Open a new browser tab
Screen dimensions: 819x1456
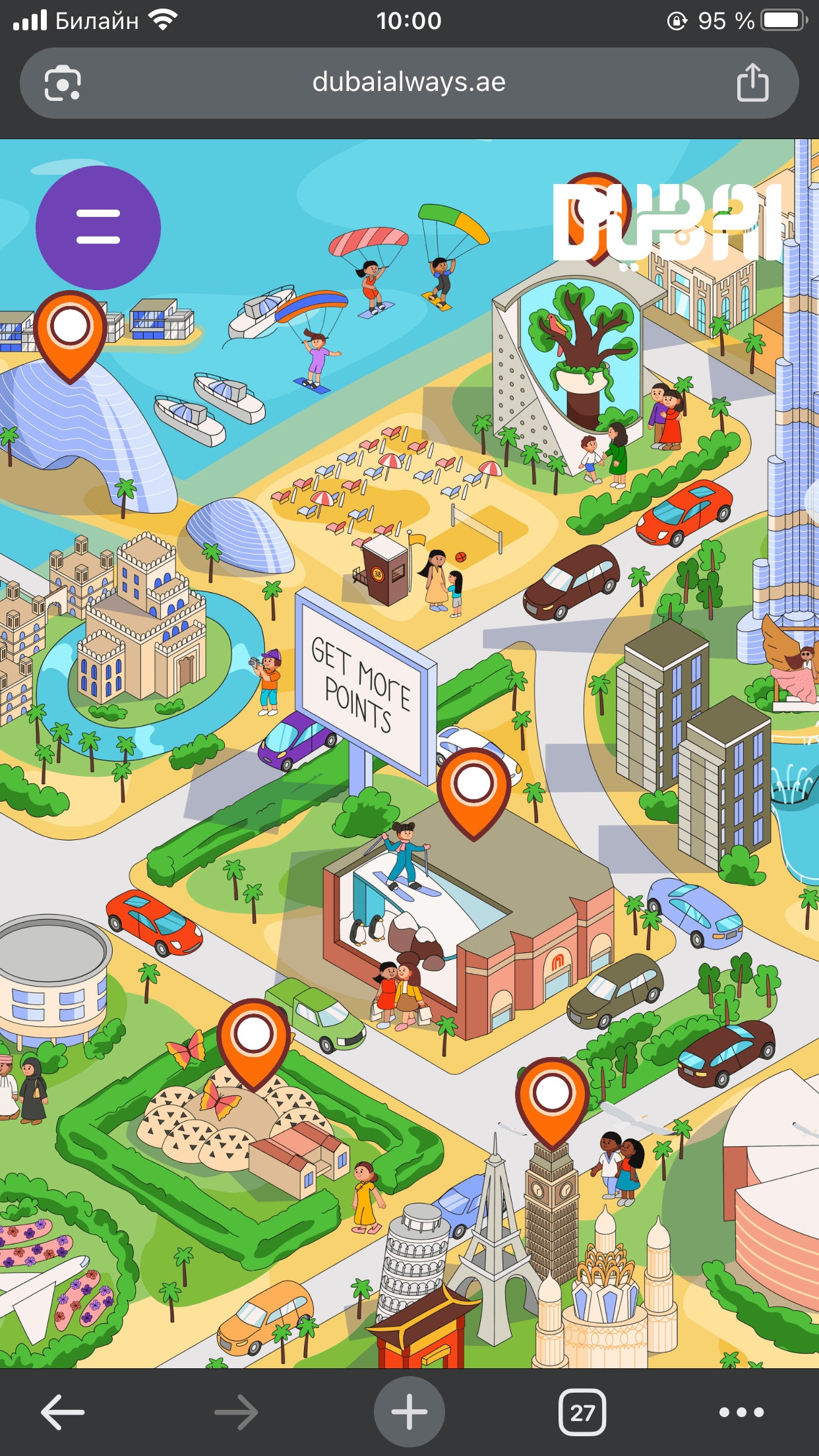coord(409,1412)
